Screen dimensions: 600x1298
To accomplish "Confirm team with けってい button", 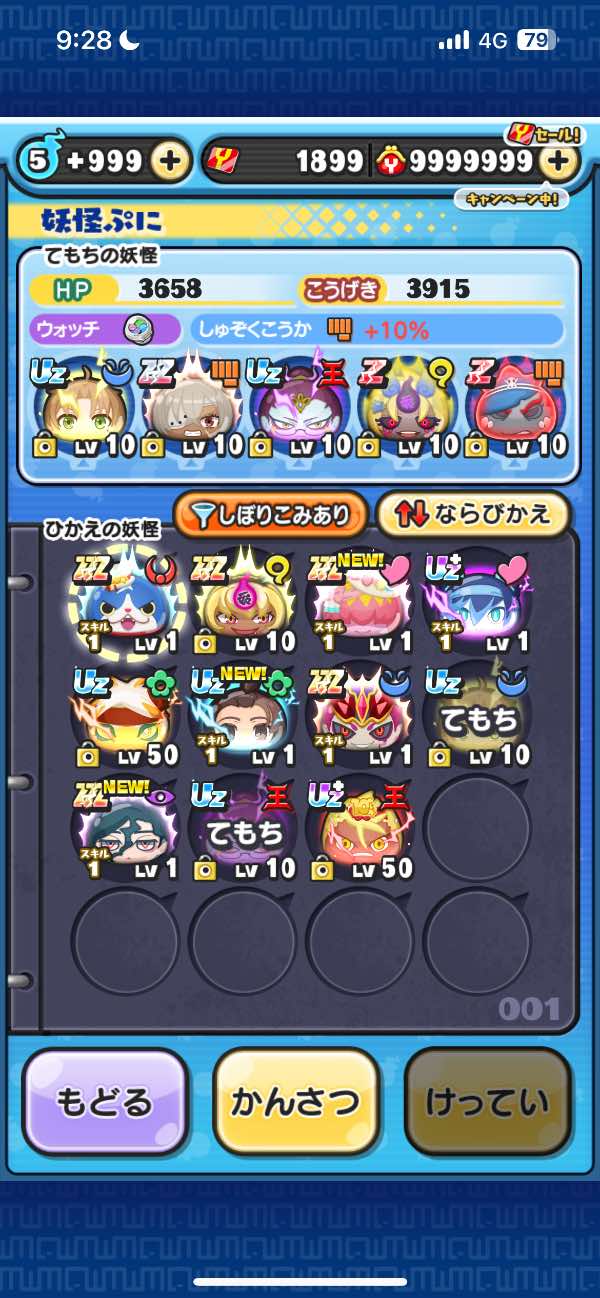I will (x=488, y=1102).
